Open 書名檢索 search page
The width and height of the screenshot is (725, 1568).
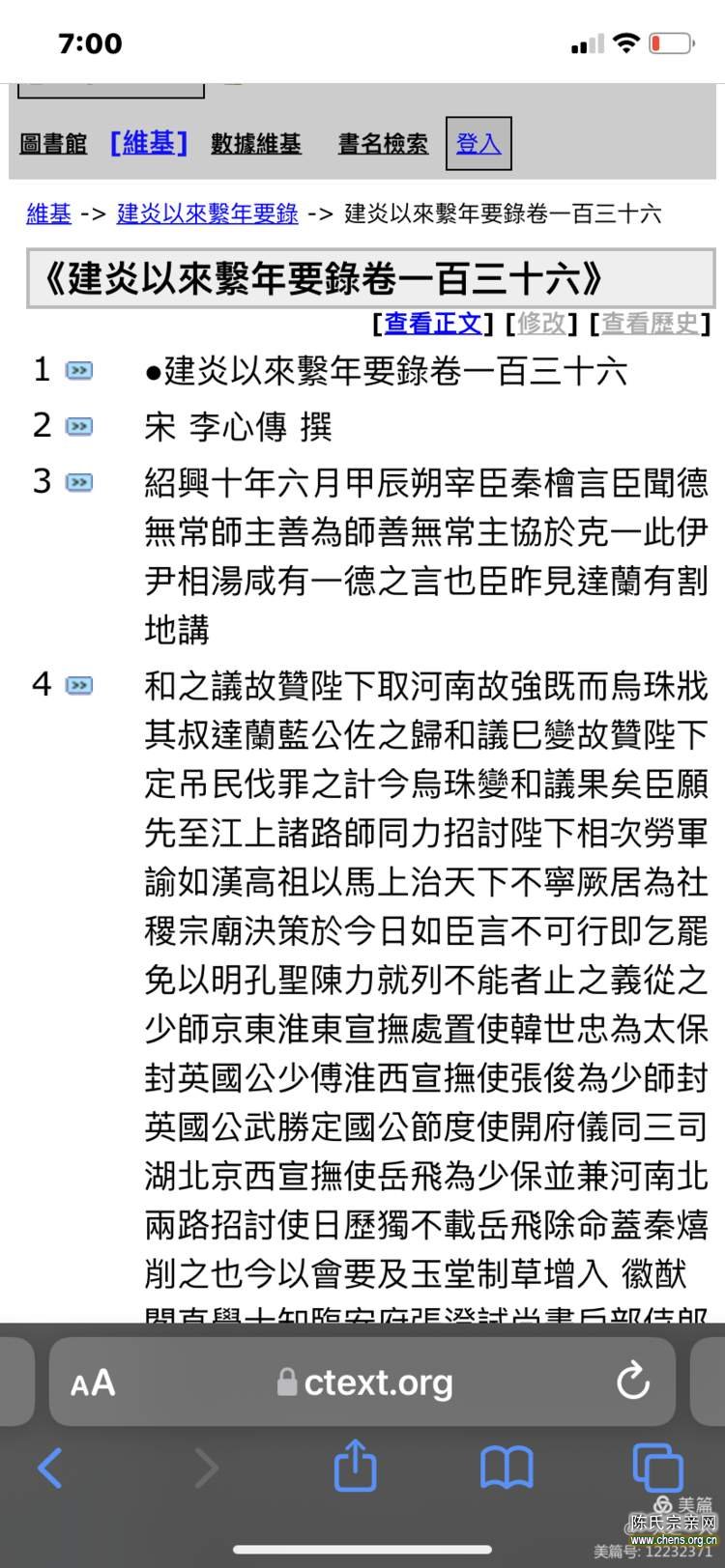[x=383, y=144]
